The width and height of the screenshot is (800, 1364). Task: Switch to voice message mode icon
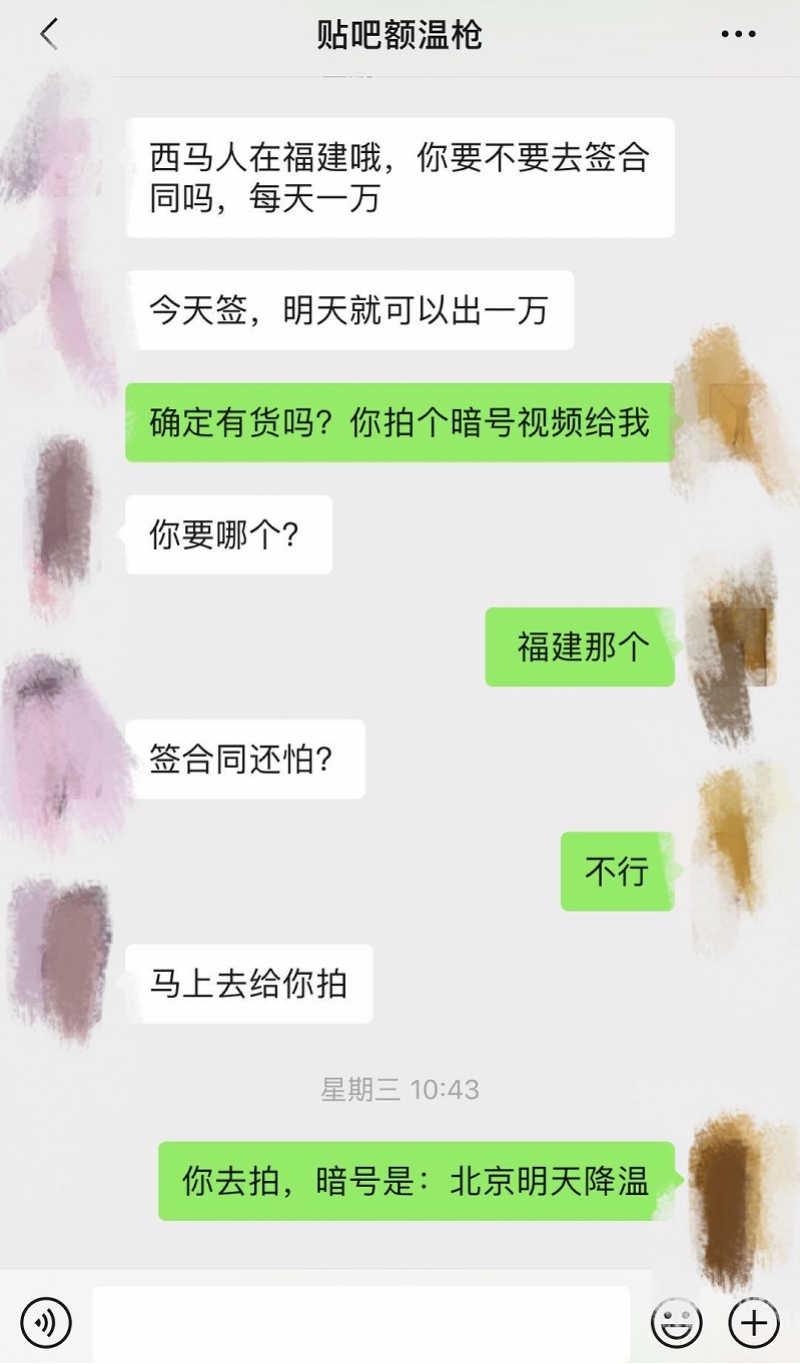click(x=44, y=1322)
